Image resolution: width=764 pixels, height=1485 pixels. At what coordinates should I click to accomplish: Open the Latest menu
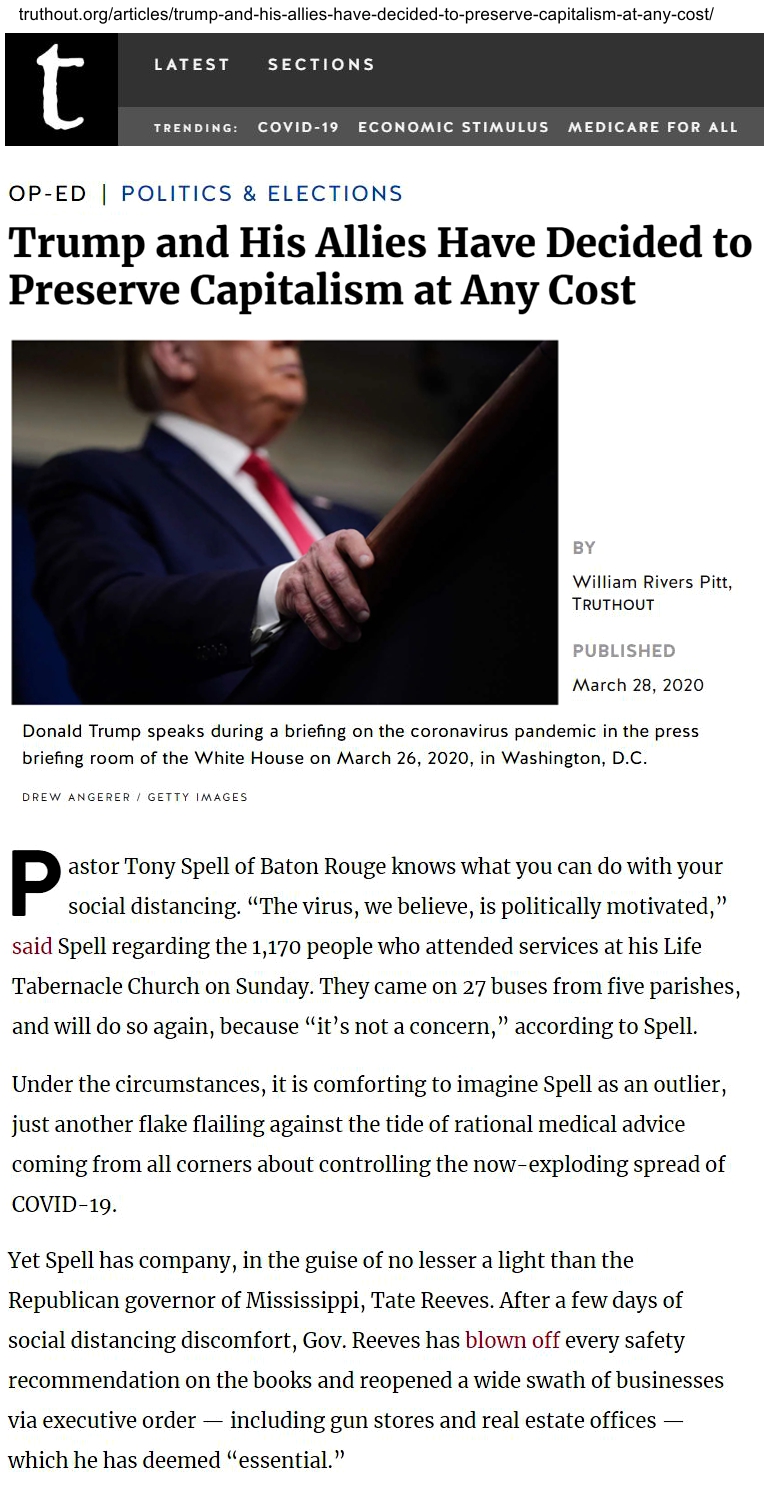coord(191,64)
